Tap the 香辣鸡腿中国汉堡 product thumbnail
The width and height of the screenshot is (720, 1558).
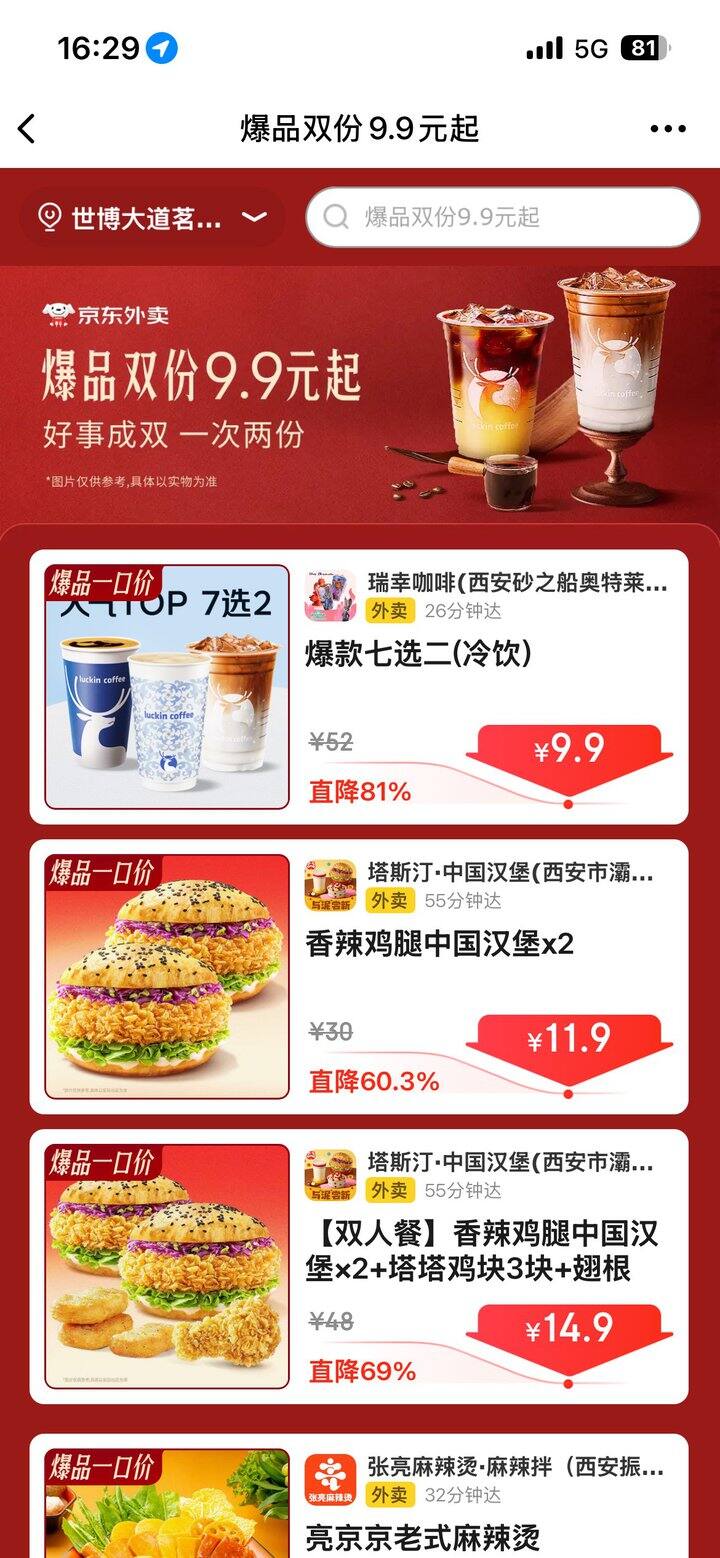click(x=162, y=977)
